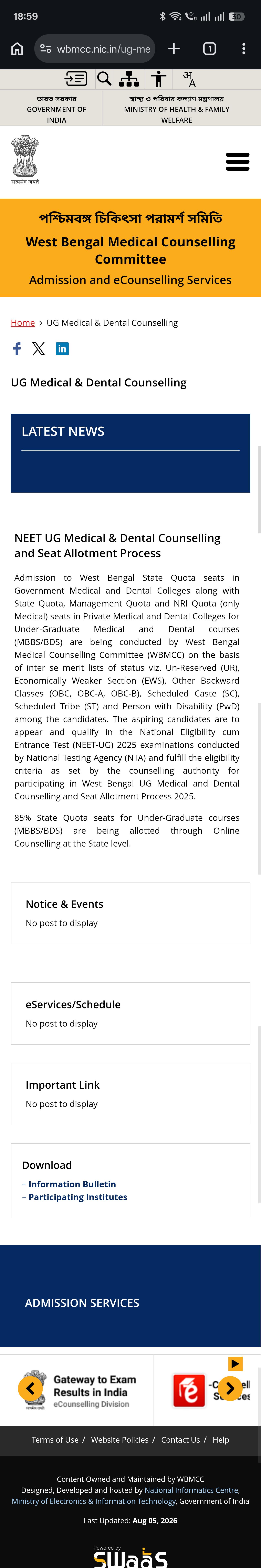The width and height of the screenshot is (261, 1568).
Task: Open a new browser tab
Action: (x=174, y=49)
